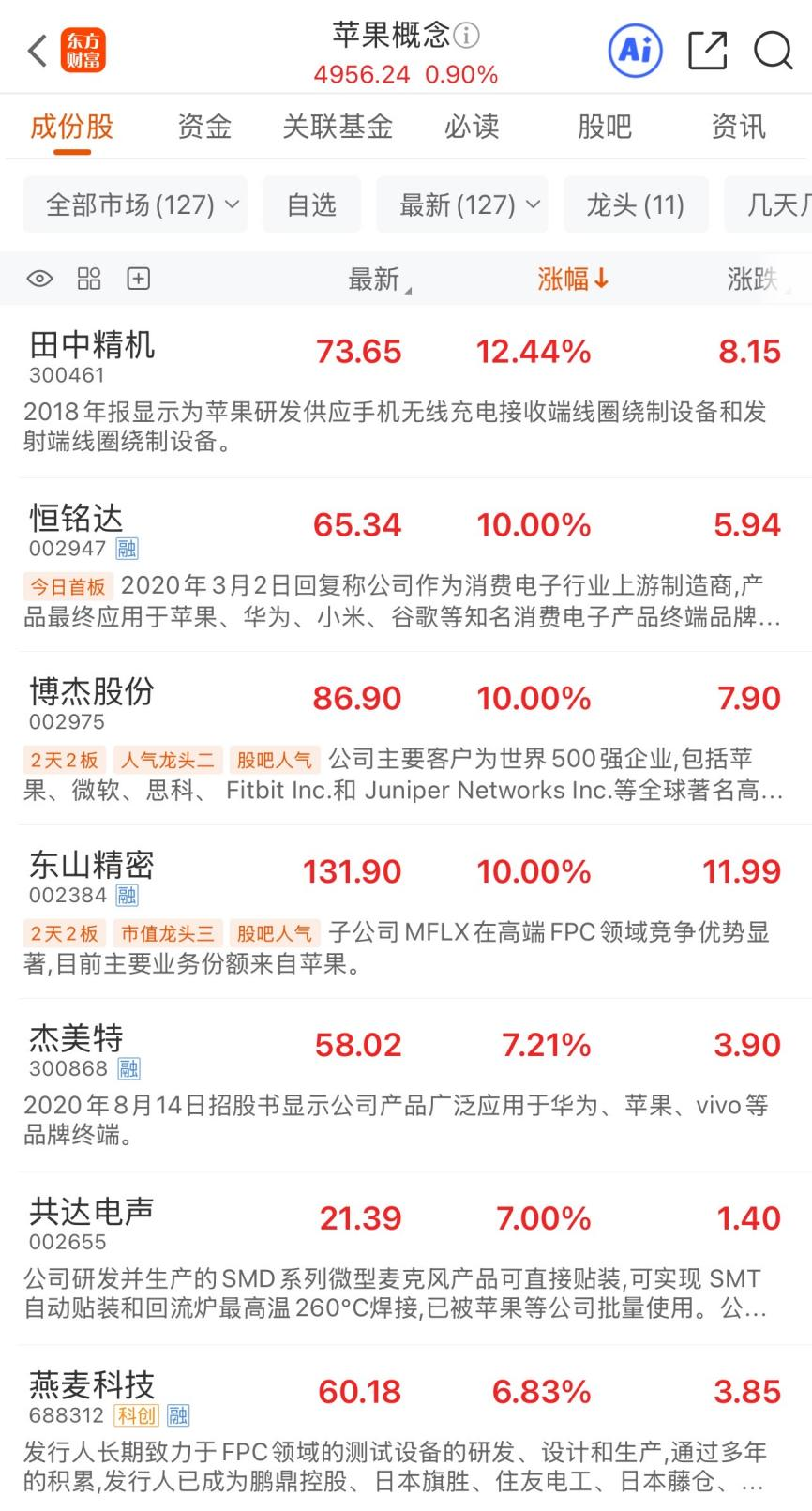
Task: Open the search magnifier
Action: (x=774, y=51)
